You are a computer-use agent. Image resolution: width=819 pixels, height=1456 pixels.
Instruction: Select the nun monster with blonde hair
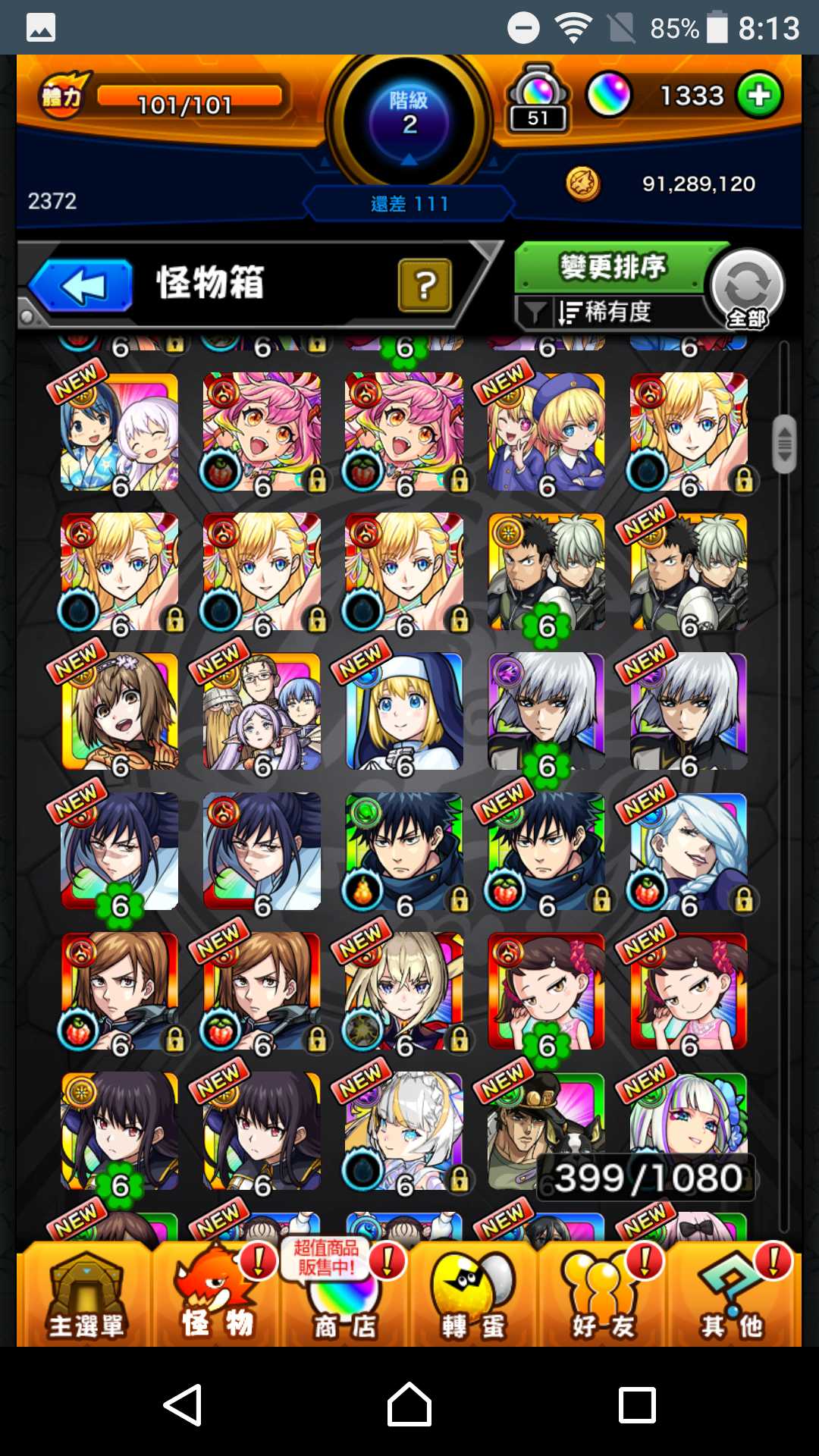[x=404, y=711]
